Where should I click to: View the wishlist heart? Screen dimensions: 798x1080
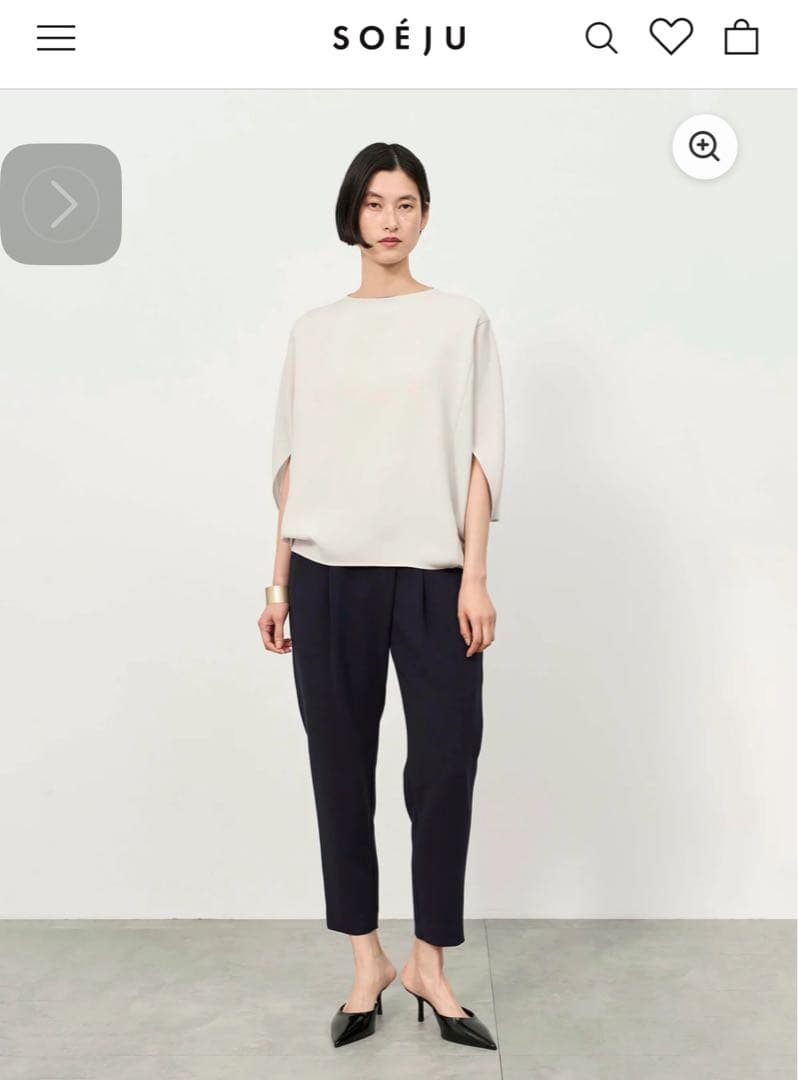tap(671, 37)
